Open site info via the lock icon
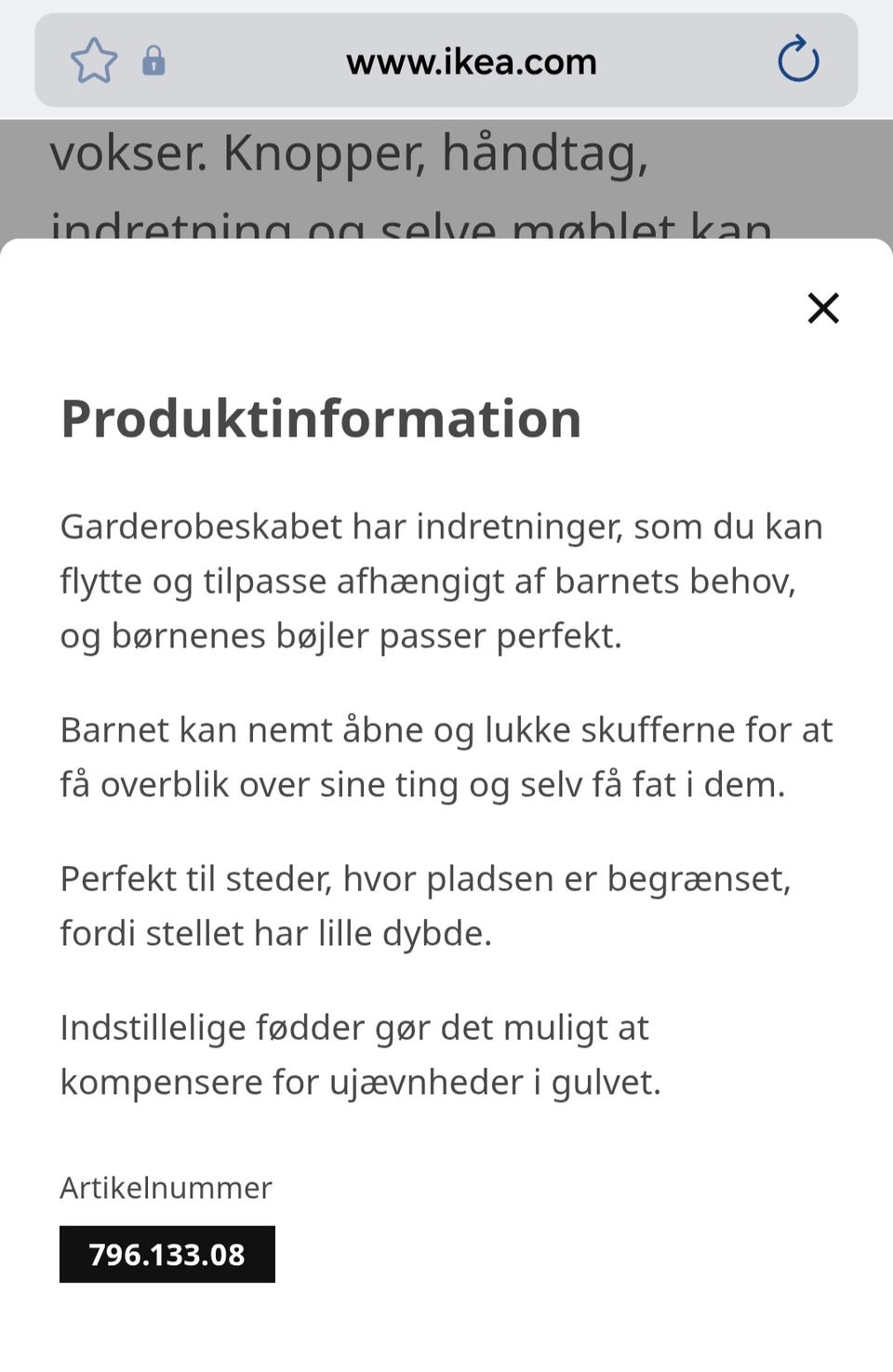Screen dimensions: 893x1372 pos(154,61)
